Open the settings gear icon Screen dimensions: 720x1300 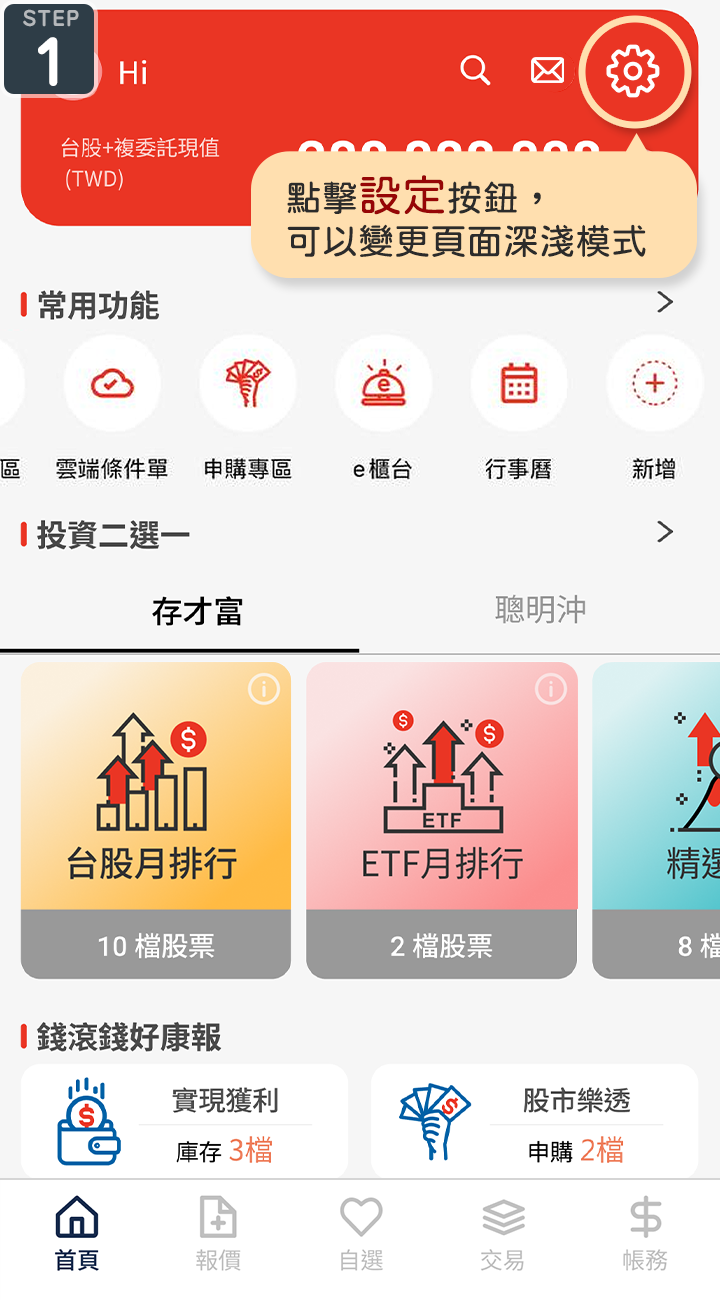pos(633,72)
